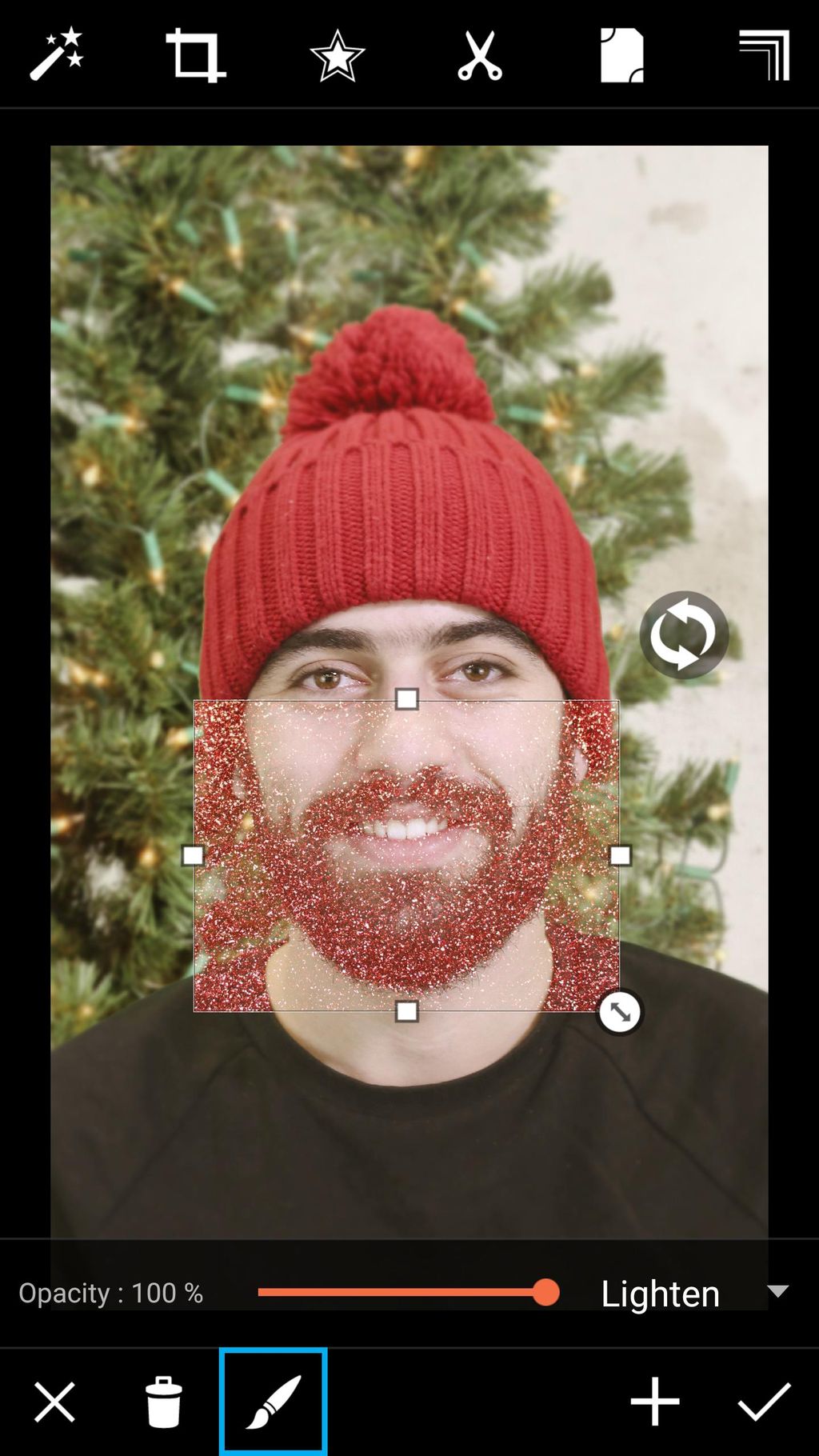Choose the scissors free crop tool
Image resolution: width=819 pixels, height=1456 pixels.
480,55
